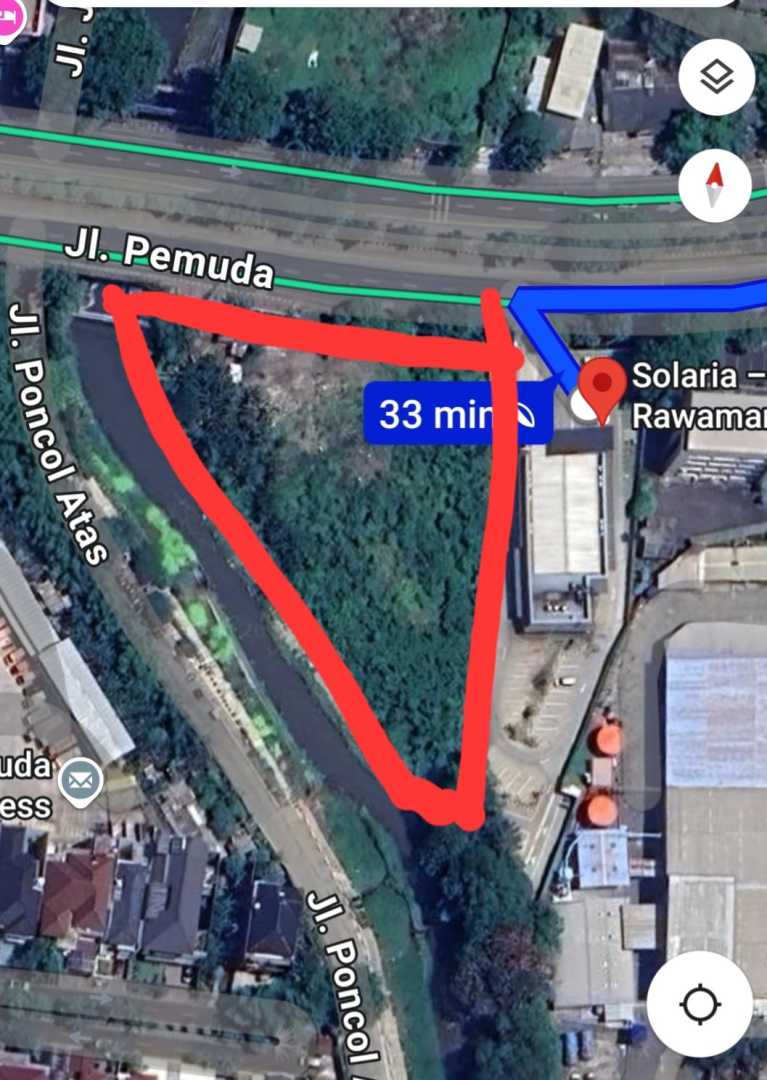Tap the 33 min route label
Image resolution: width=767 pixels, height=1080 pixels.
(457, 413)
